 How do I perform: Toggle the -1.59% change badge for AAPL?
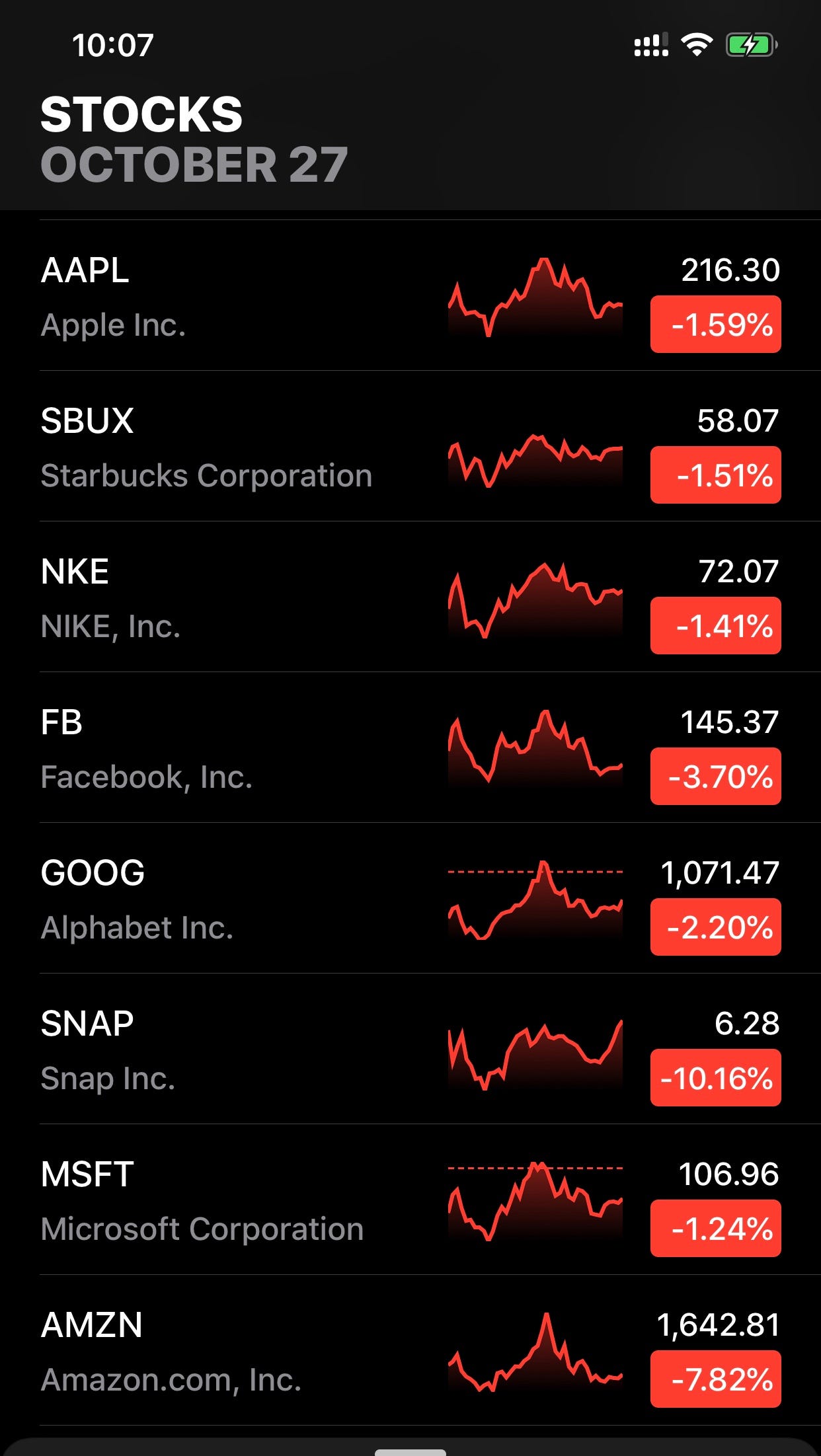tap(715, 324)
